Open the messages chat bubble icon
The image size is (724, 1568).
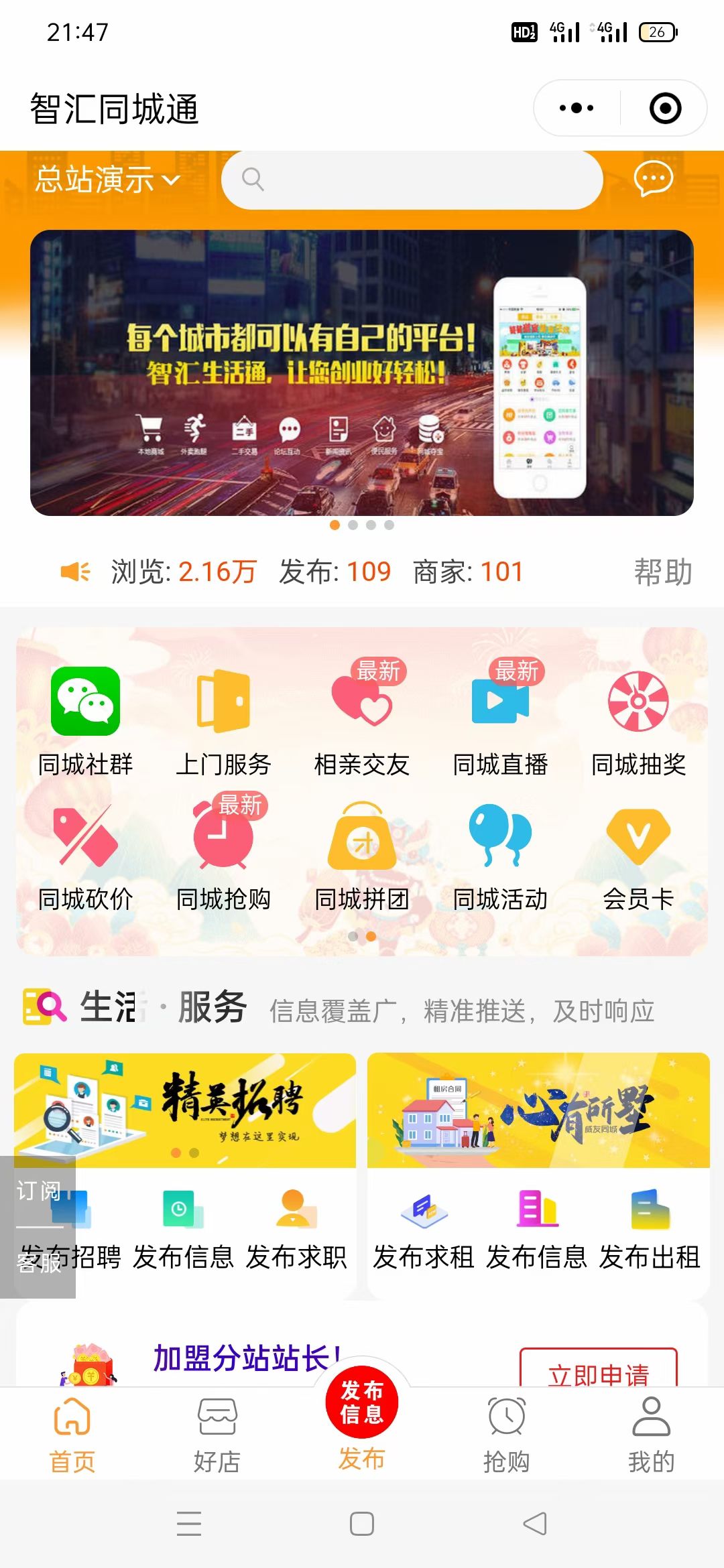click(653, 179)
